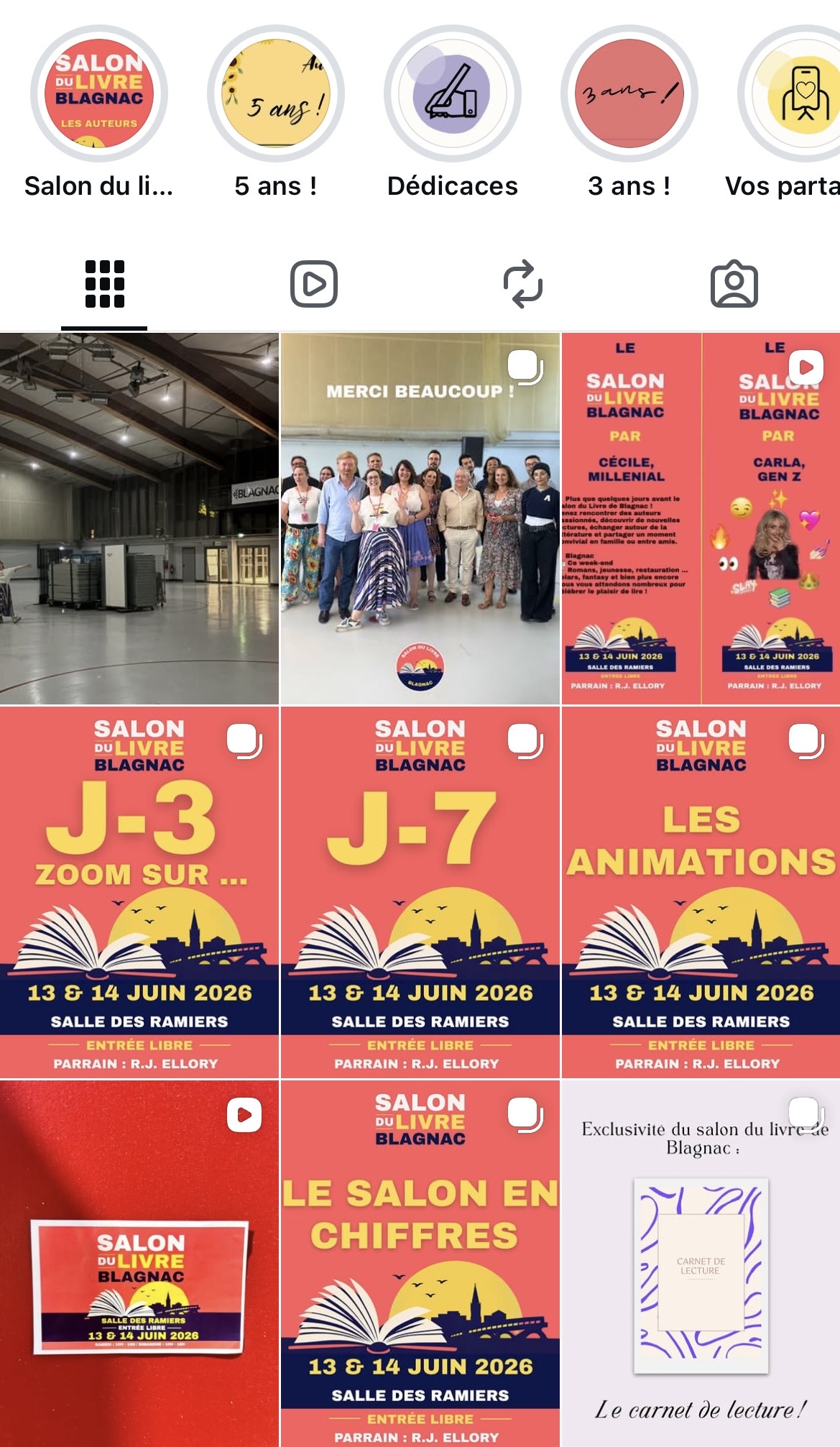This screenshot has height=1447, width=840.
Task: Open the 'Merci beaucoup !' group photo post
Action: [420, 518]
